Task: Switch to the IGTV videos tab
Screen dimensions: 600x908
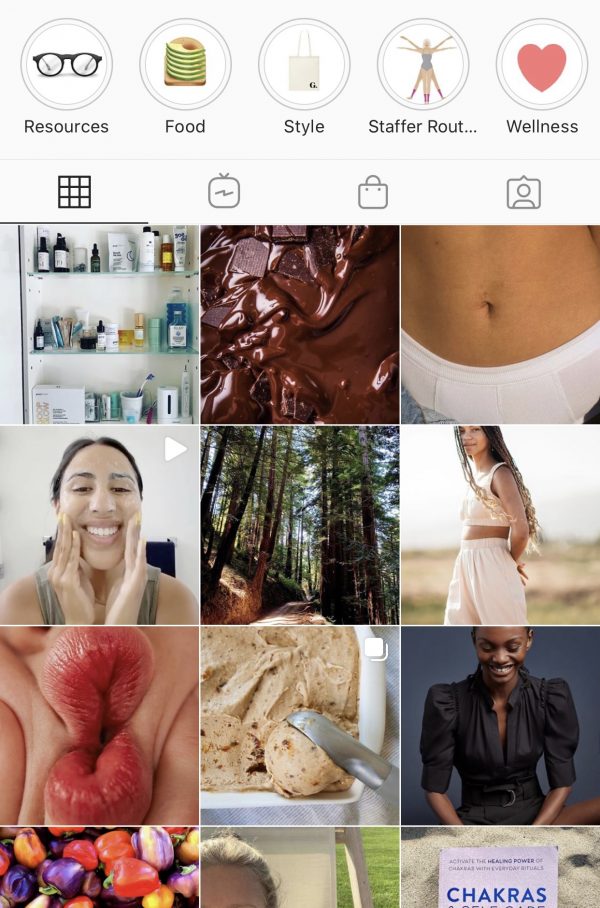Action: click(x=224, y=191)
